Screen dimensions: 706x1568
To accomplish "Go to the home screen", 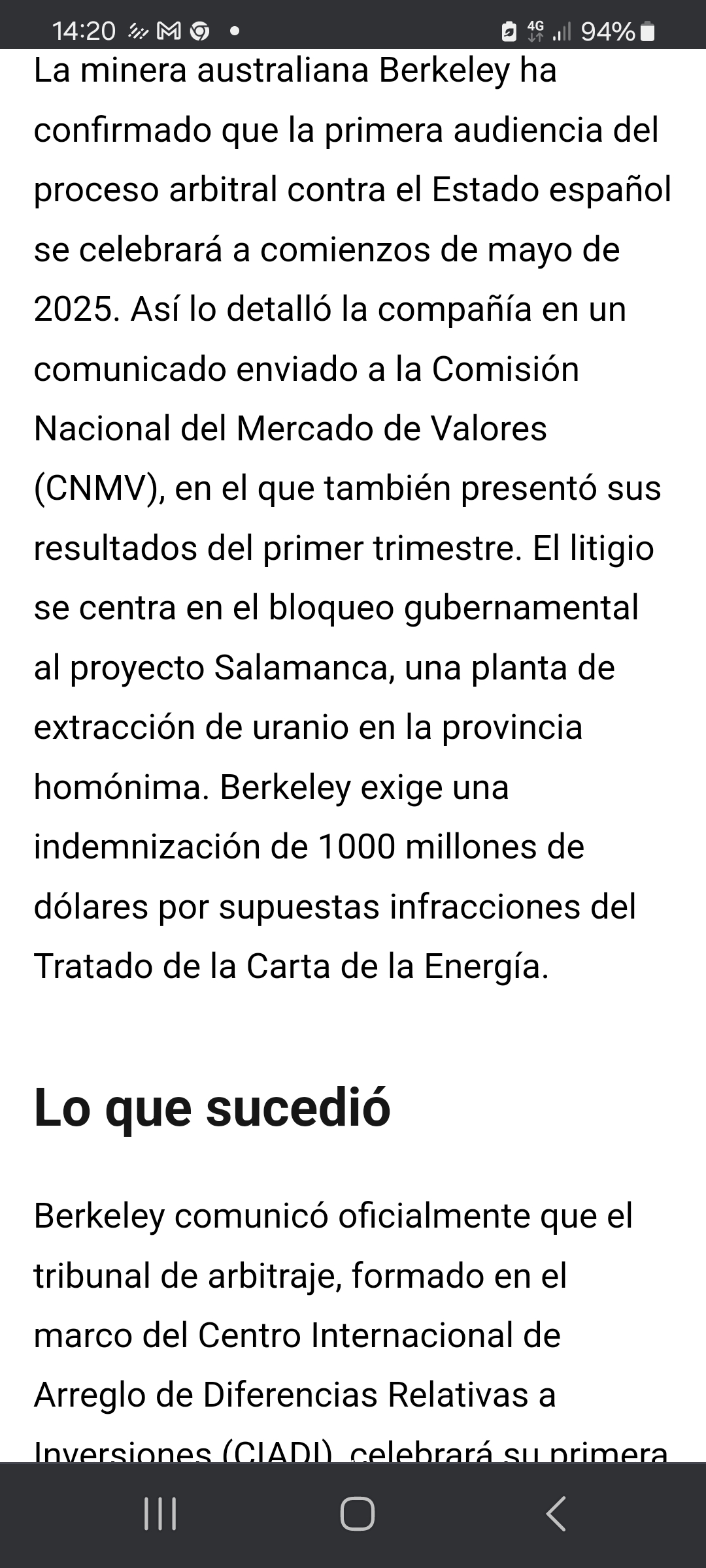I will coord(358,1514).
